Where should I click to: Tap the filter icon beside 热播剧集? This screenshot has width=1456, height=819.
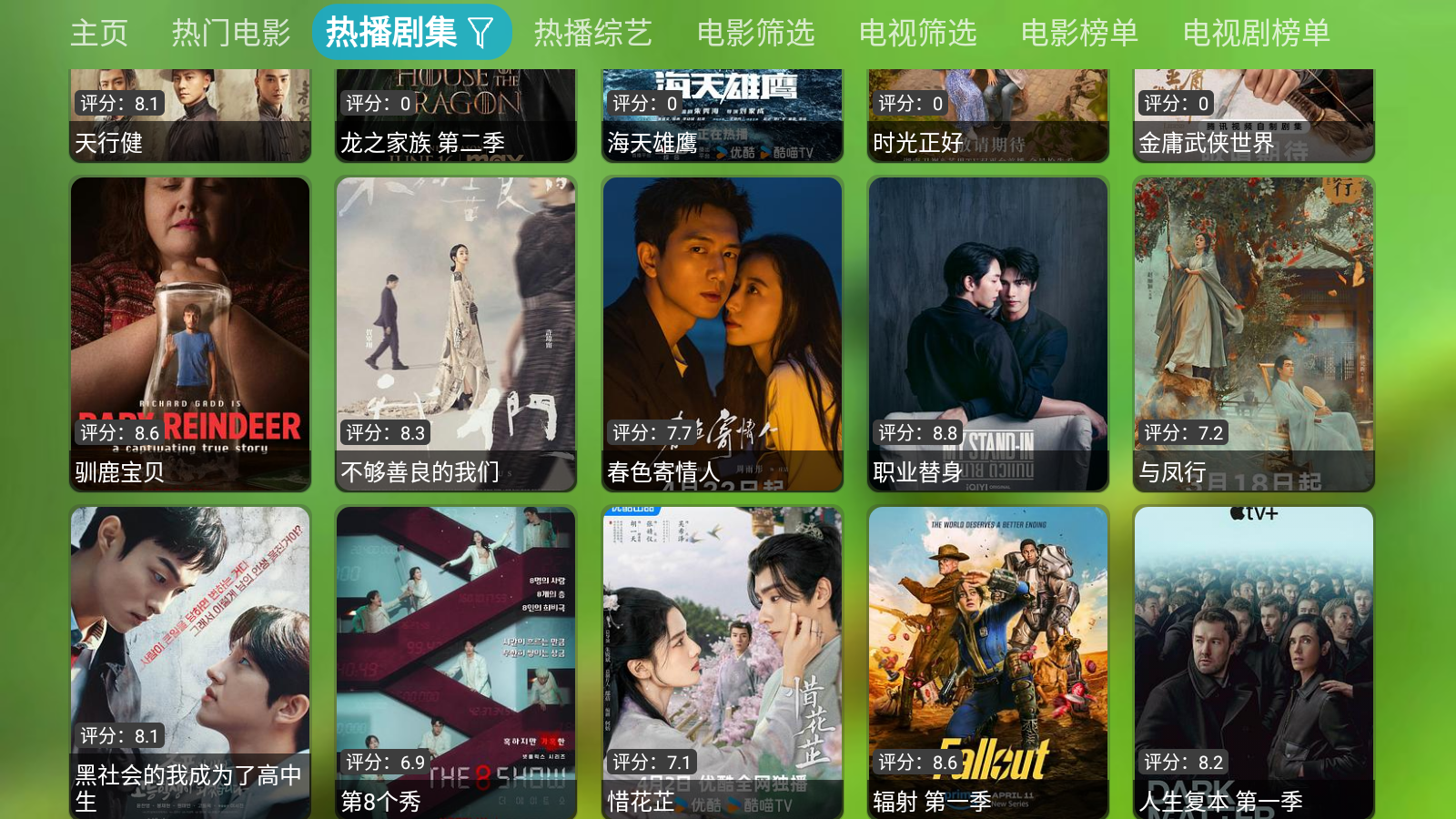coord(481,34)
